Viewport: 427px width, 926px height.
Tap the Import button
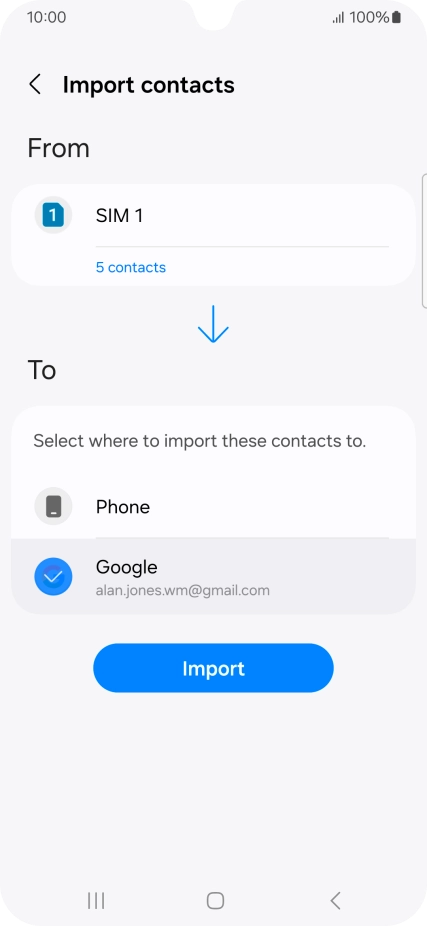coord(213,668)
